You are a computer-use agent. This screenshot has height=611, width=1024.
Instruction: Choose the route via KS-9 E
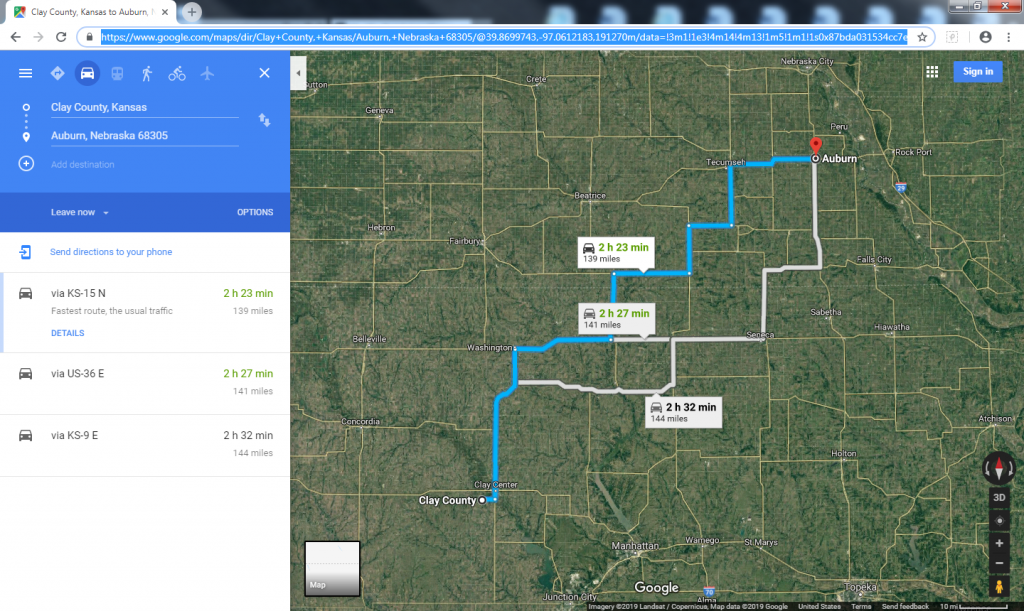145,444
